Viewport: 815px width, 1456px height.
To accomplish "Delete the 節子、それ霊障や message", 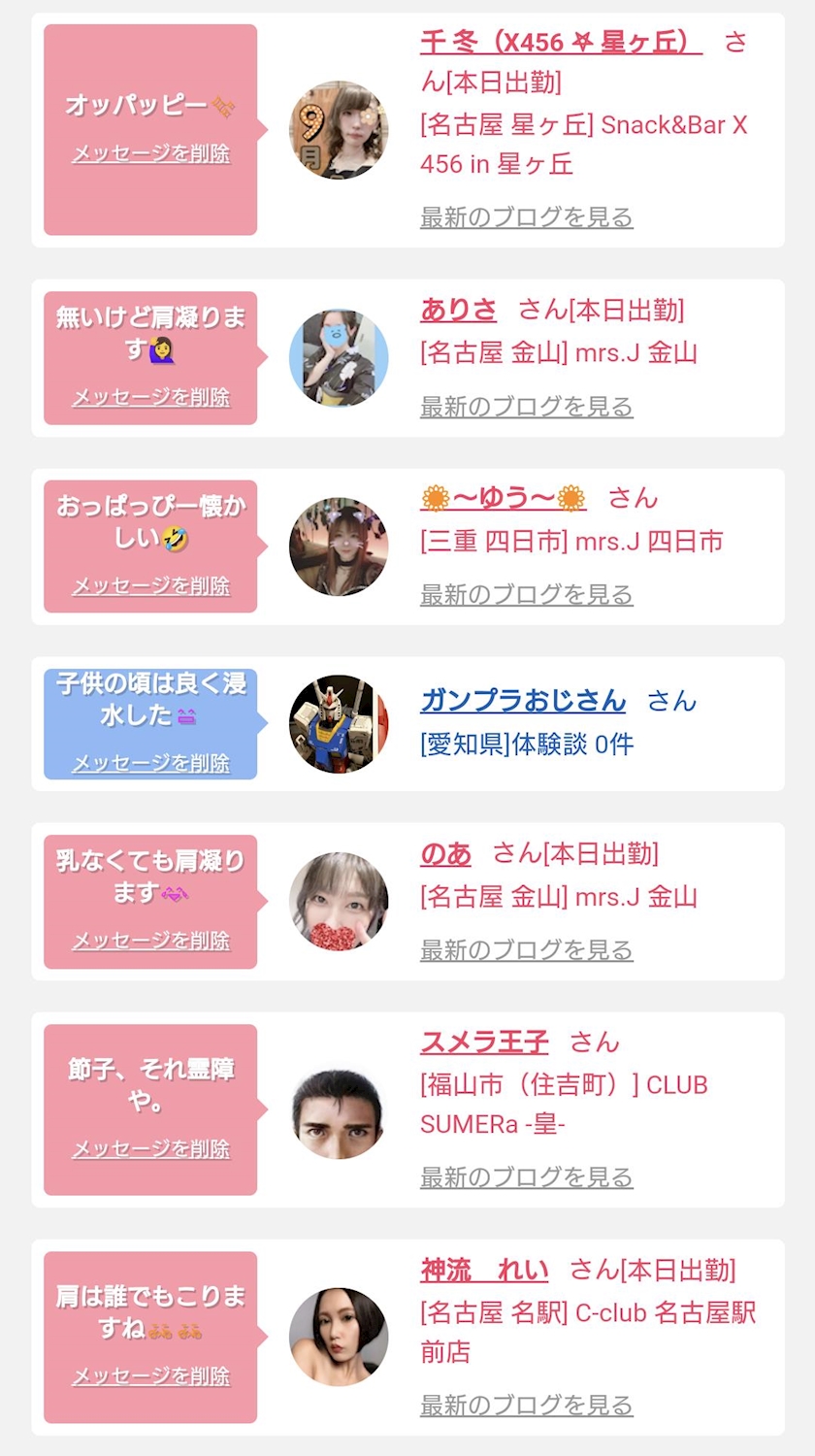I will [x=150, y=1149].
